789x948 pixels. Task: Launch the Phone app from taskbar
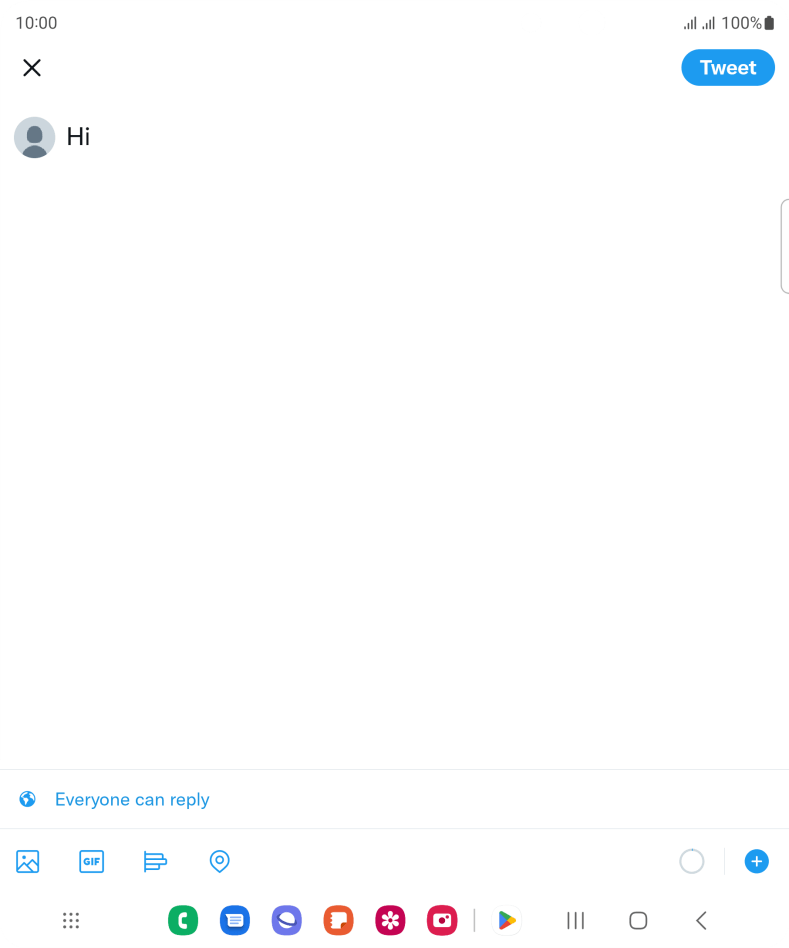pyautogui.click(x=183, y=920)
